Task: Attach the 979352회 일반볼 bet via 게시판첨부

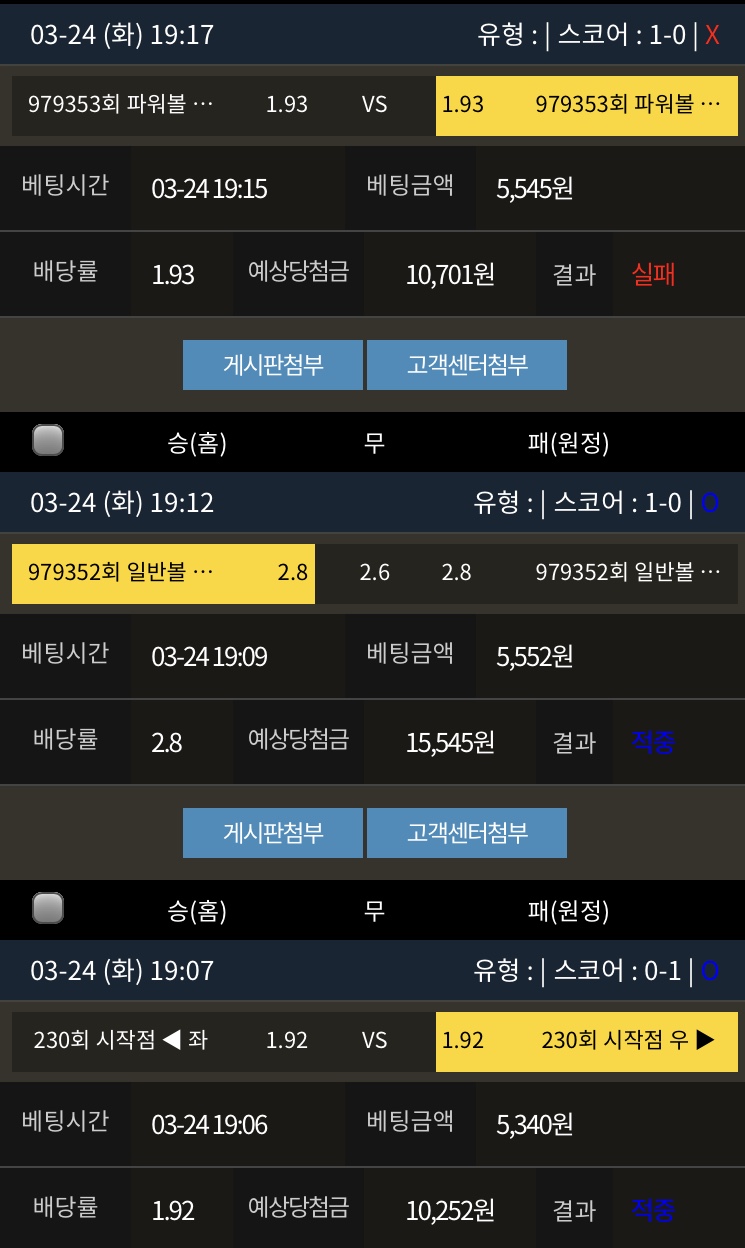Action: coord(272,833)
